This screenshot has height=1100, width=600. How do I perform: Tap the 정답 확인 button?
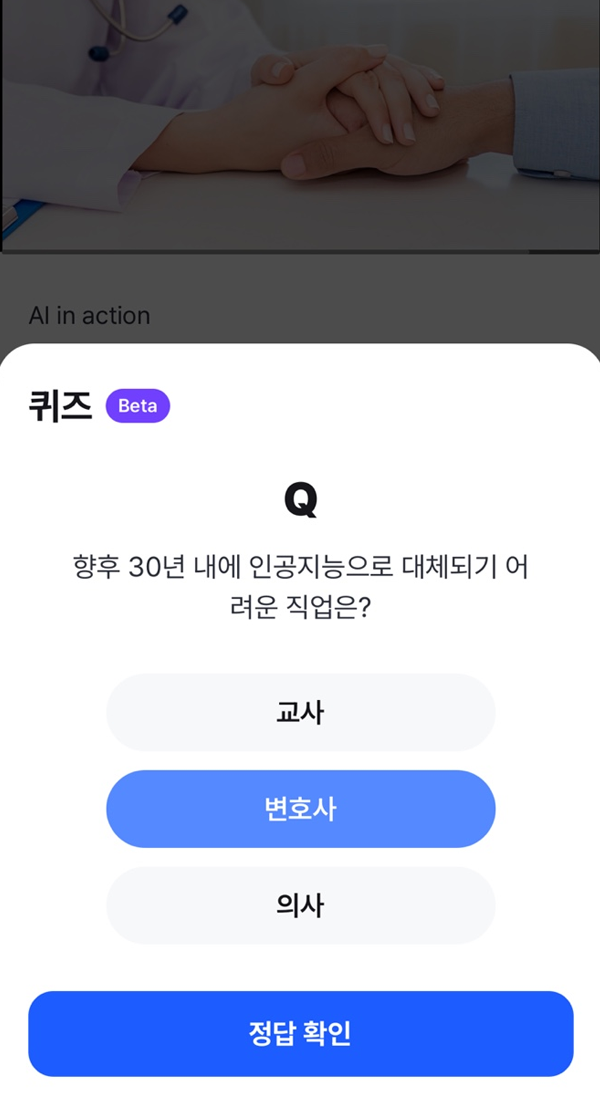300,1033
